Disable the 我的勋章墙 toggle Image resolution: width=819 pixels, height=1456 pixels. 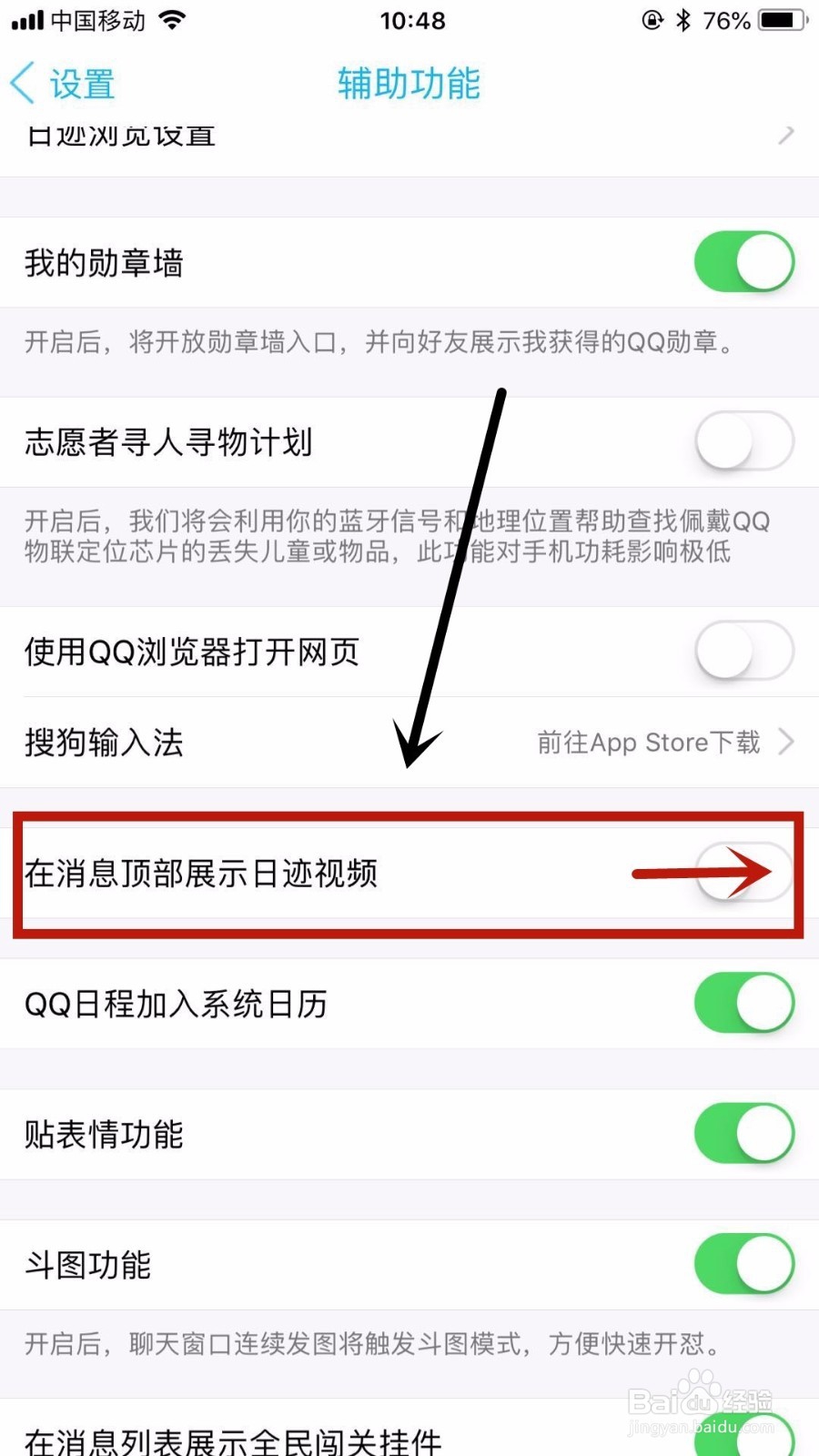tap(744, 261)
